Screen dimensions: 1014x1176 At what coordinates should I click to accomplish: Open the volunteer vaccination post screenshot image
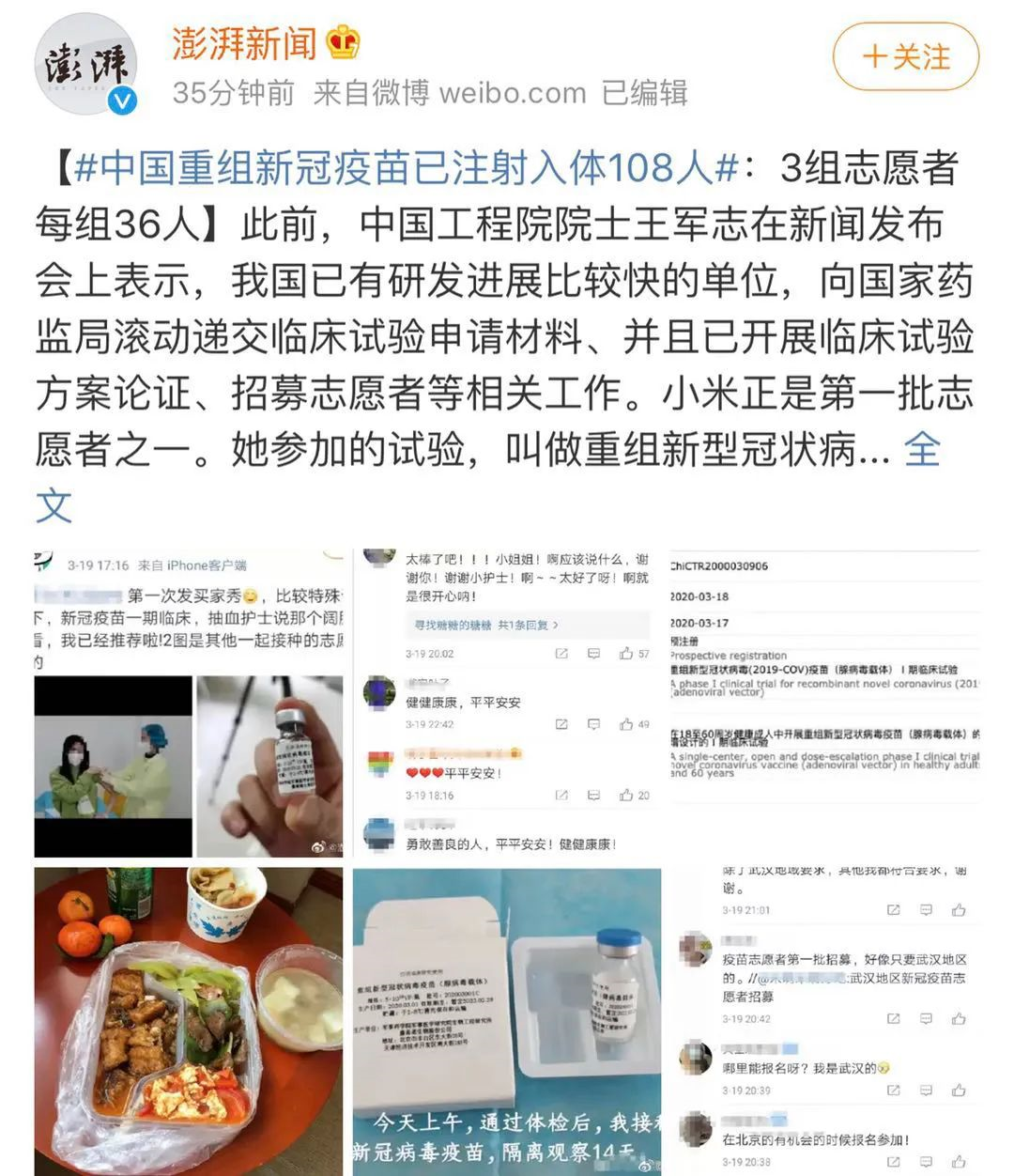(190, 703)
